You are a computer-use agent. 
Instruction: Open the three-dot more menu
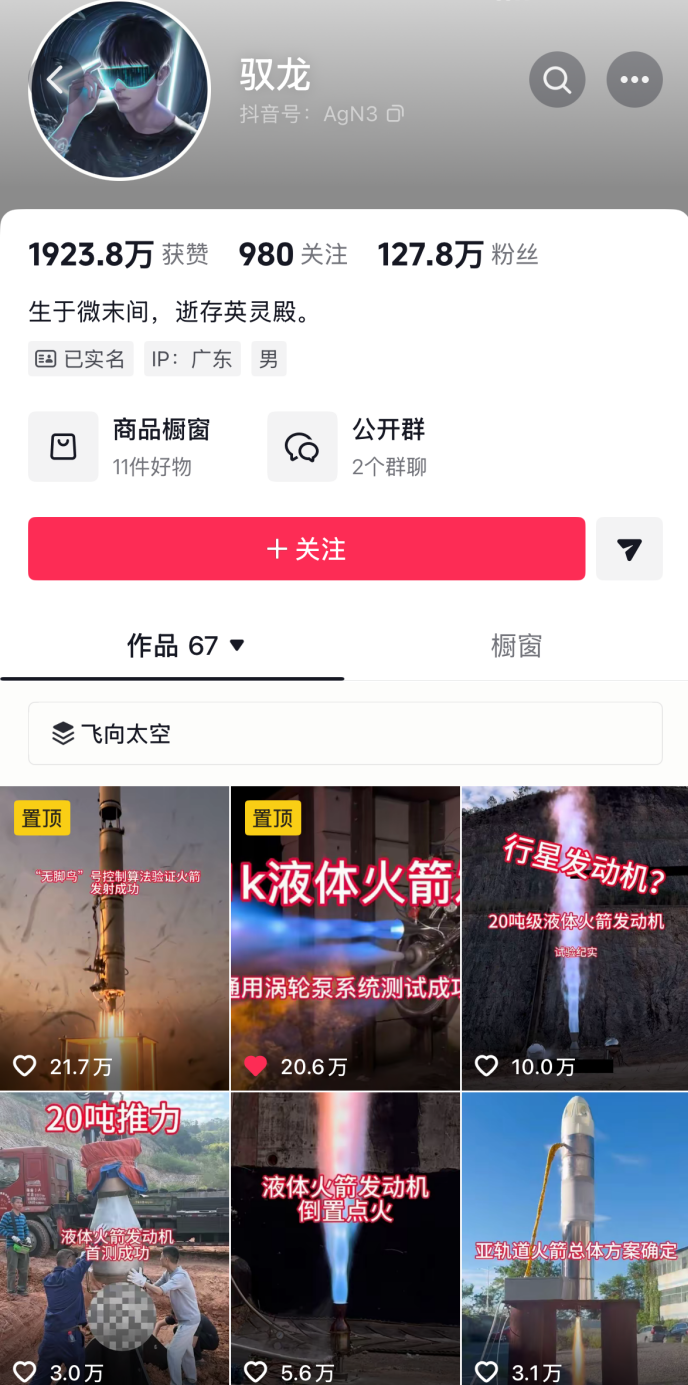pyautogui.click(x=634, y=80)
